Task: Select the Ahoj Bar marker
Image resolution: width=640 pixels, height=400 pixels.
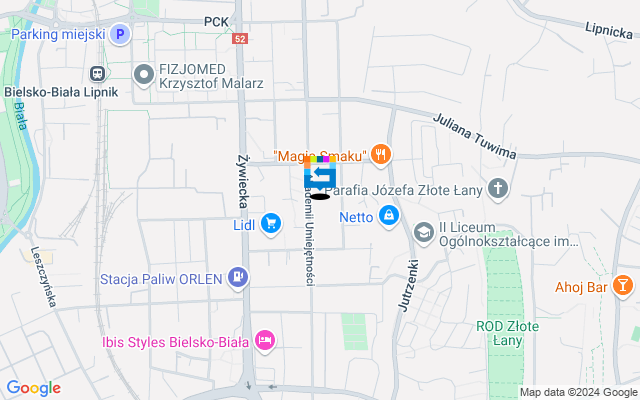Action: [622, 288]
